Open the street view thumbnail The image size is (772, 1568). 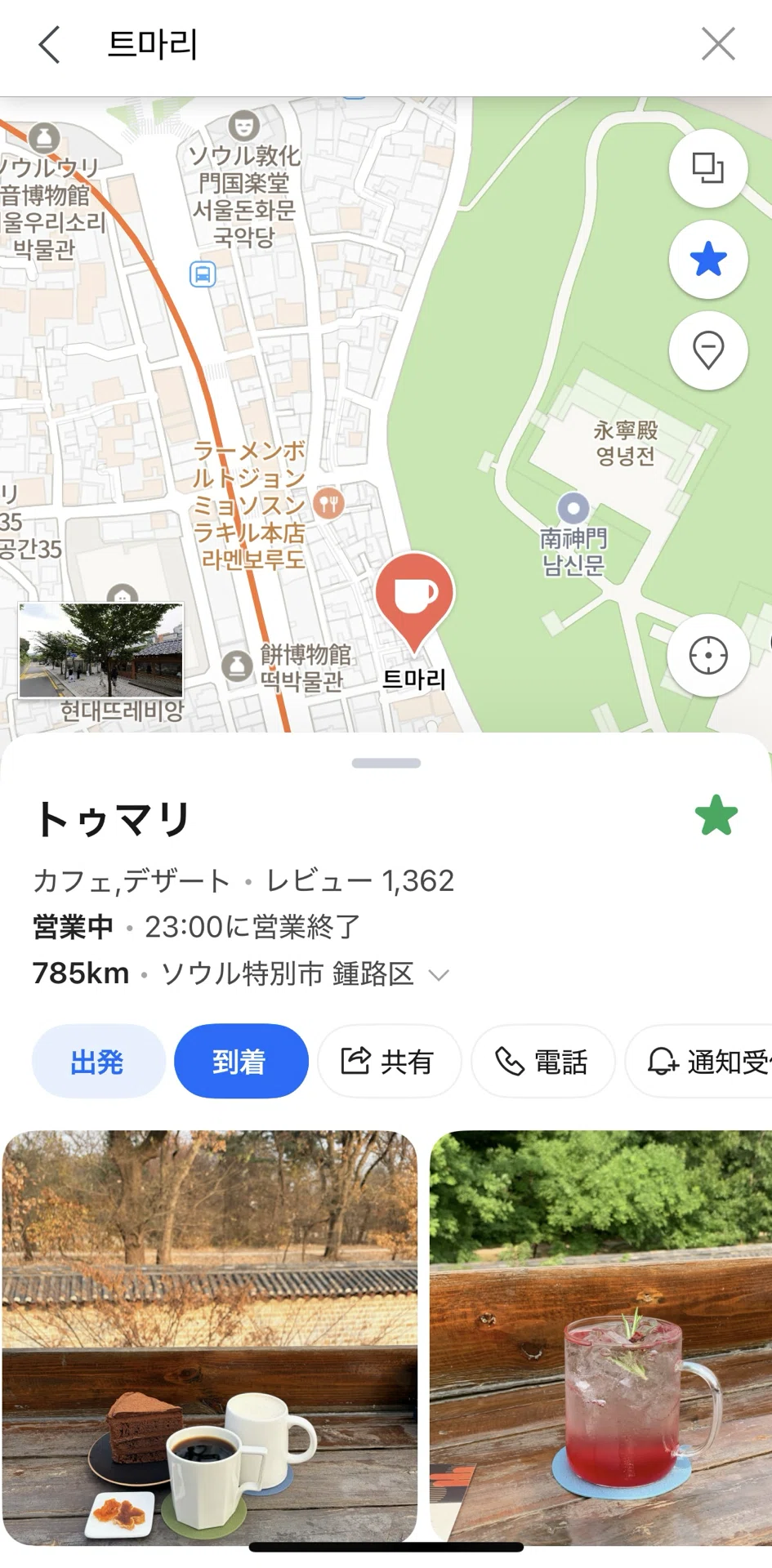pyautogui.click(x=101, y=650)
